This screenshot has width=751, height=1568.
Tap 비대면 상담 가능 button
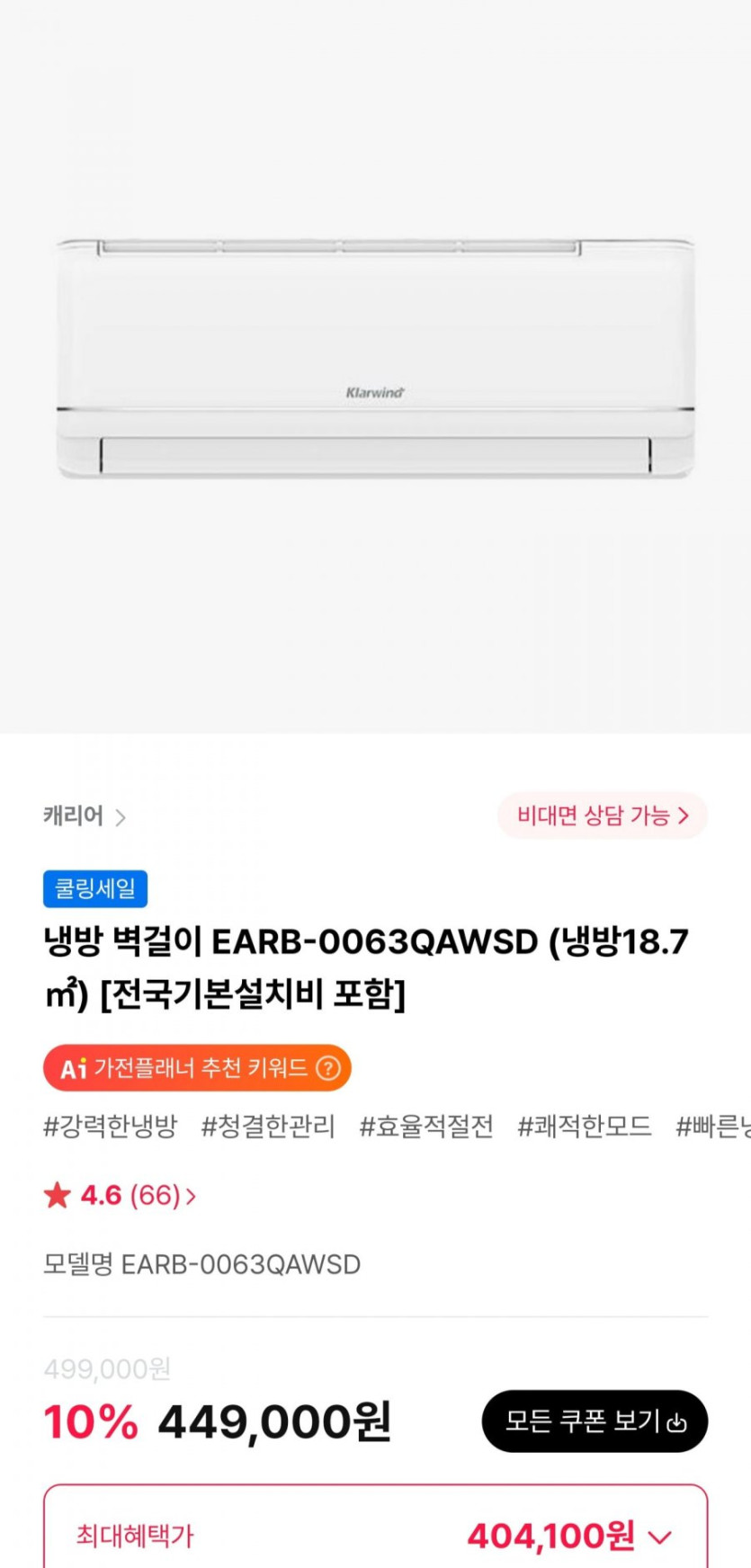click(603, 815)
